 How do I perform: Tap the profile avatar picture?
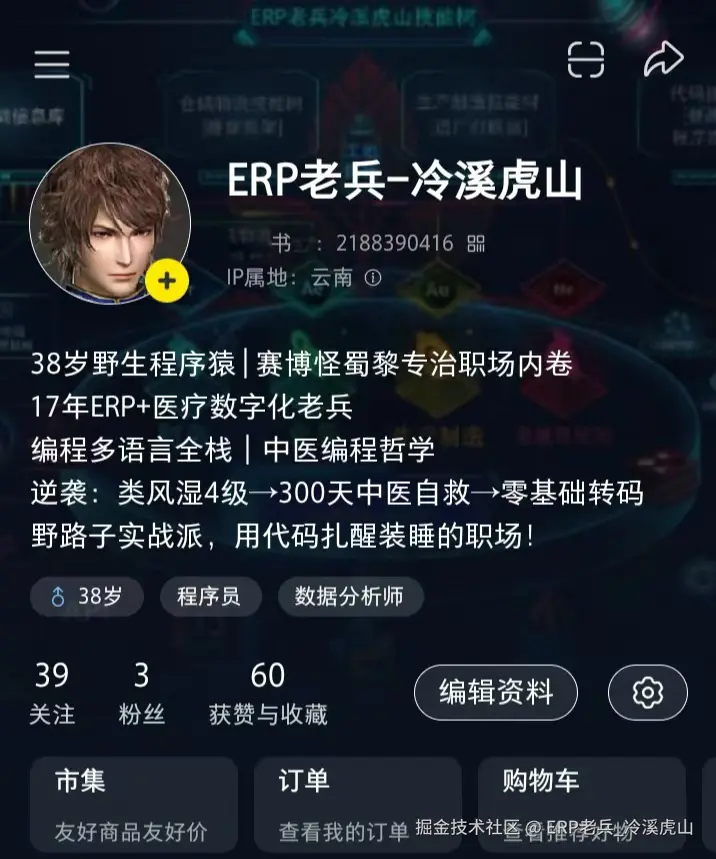coord(109,222)
